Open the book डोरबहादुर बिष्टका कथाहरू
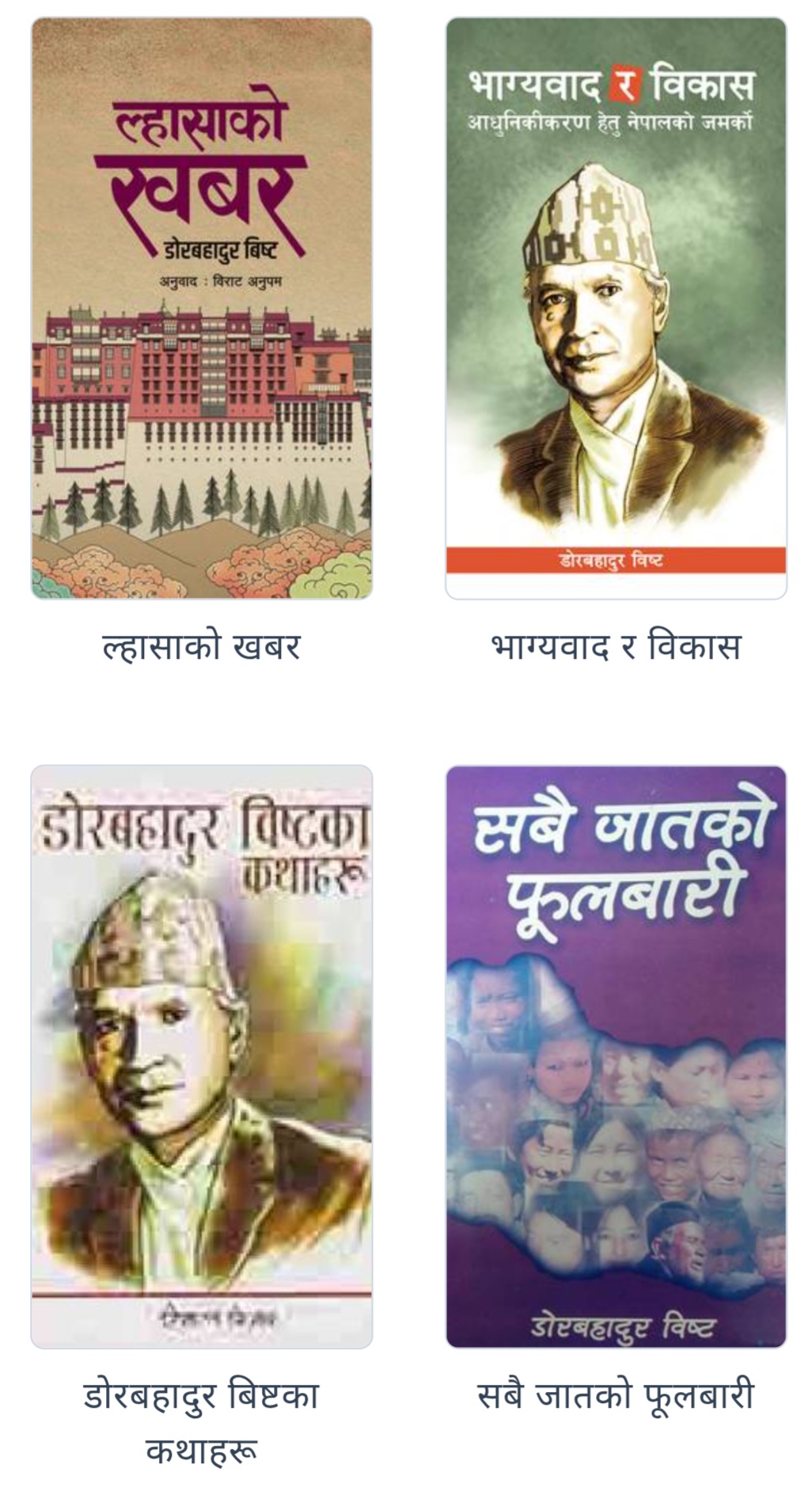Viewport: 812px width, 1491px height. (201, 1055)
